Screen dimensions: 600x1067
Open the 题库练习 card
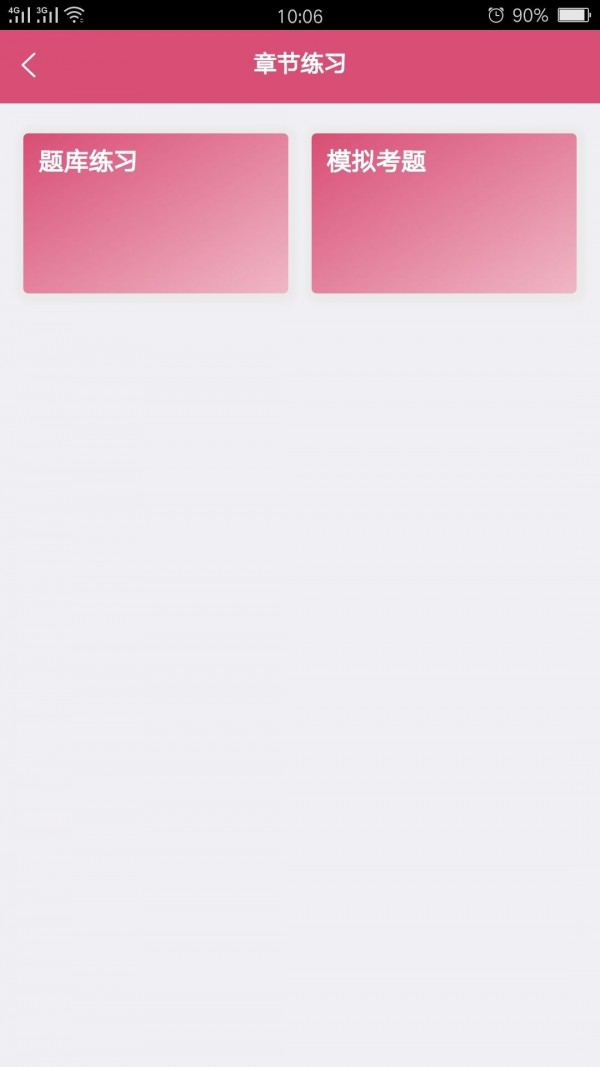click(155, 213)
